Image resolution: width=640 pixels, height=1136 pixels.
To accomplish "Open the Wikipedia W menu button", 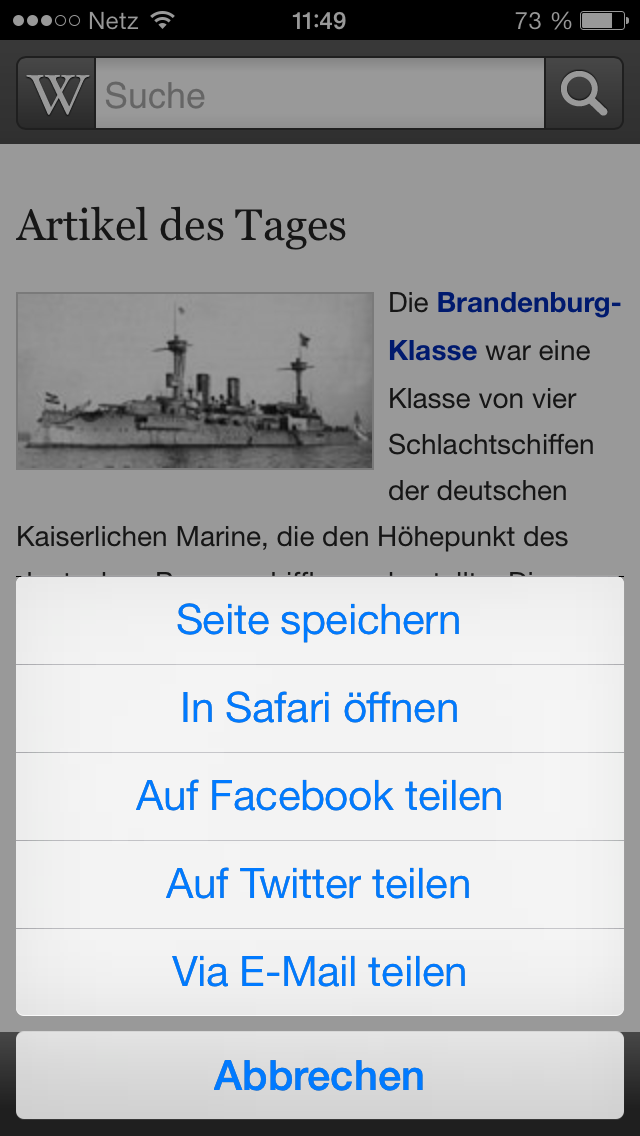I will (x=56, y=95).
